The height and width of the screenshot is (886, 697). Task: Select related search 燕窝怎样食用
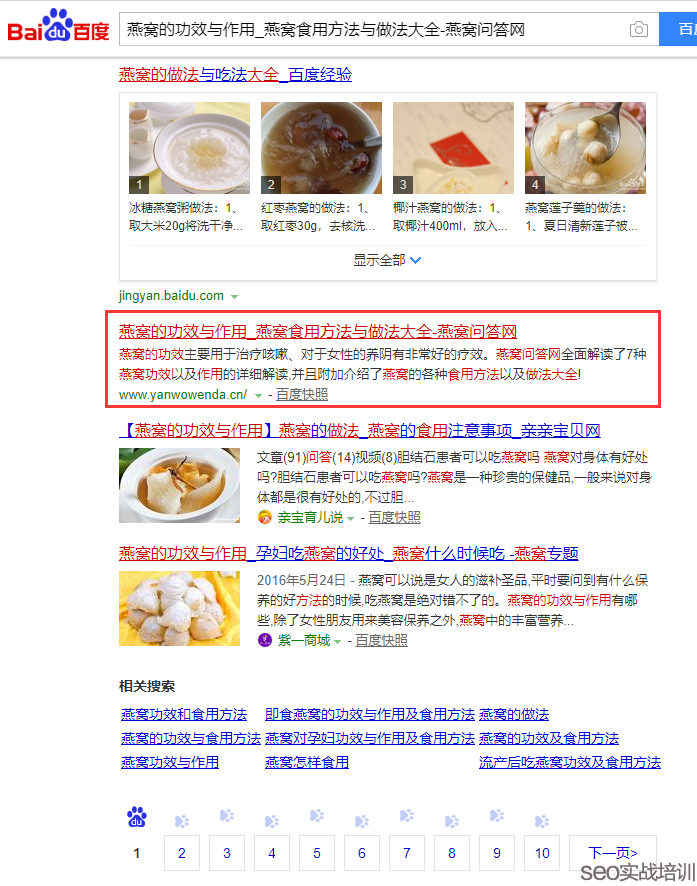point(307,762)
